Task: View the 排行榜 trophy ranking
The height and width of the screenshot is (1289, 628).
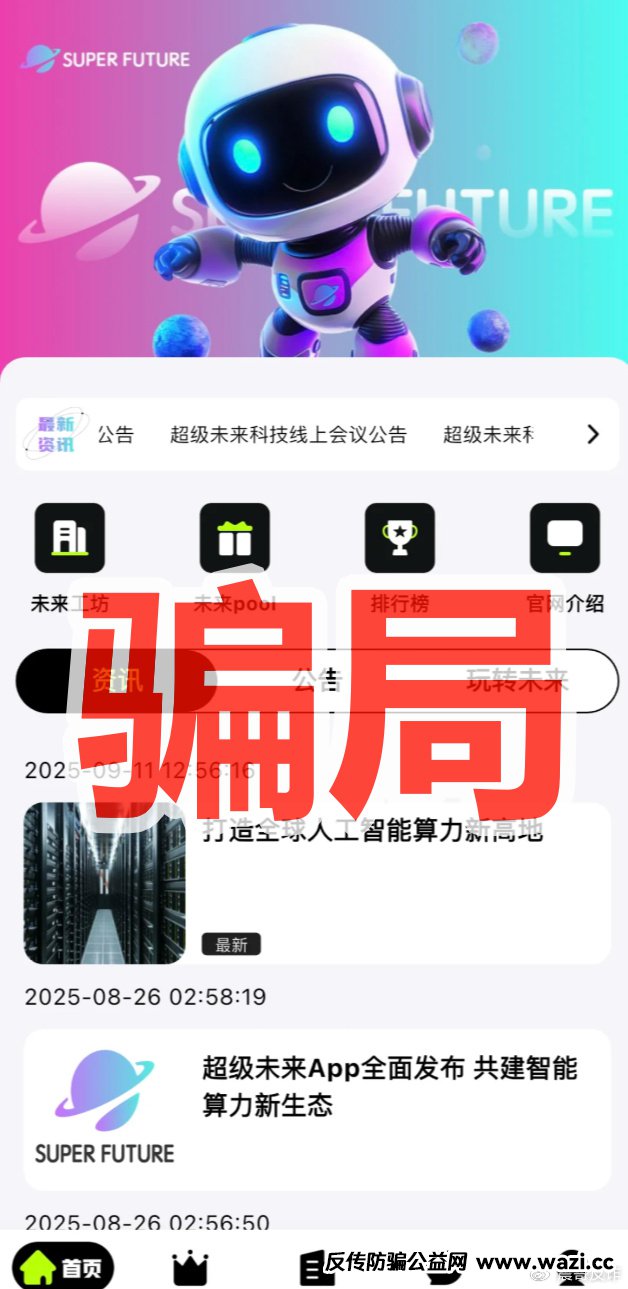Action: (x=399, y=538)
